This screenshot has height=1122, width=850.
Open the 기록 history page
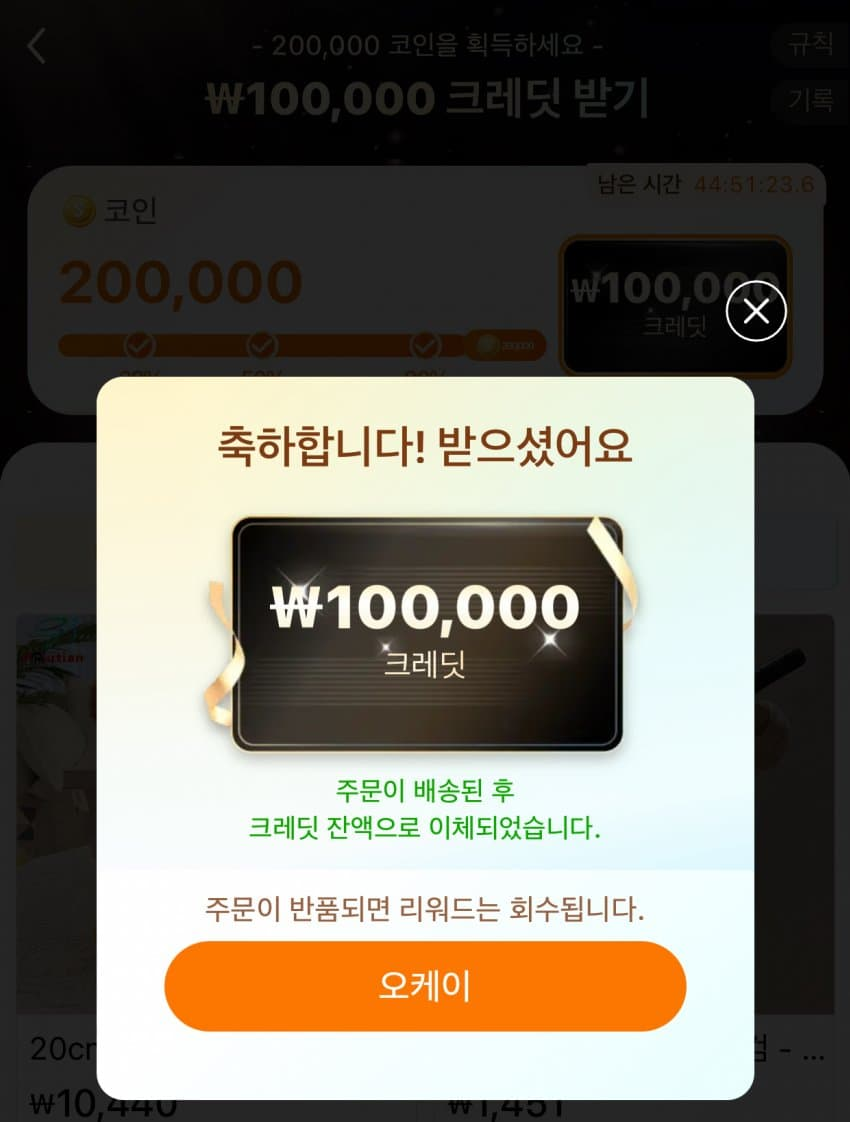(809, 100)
